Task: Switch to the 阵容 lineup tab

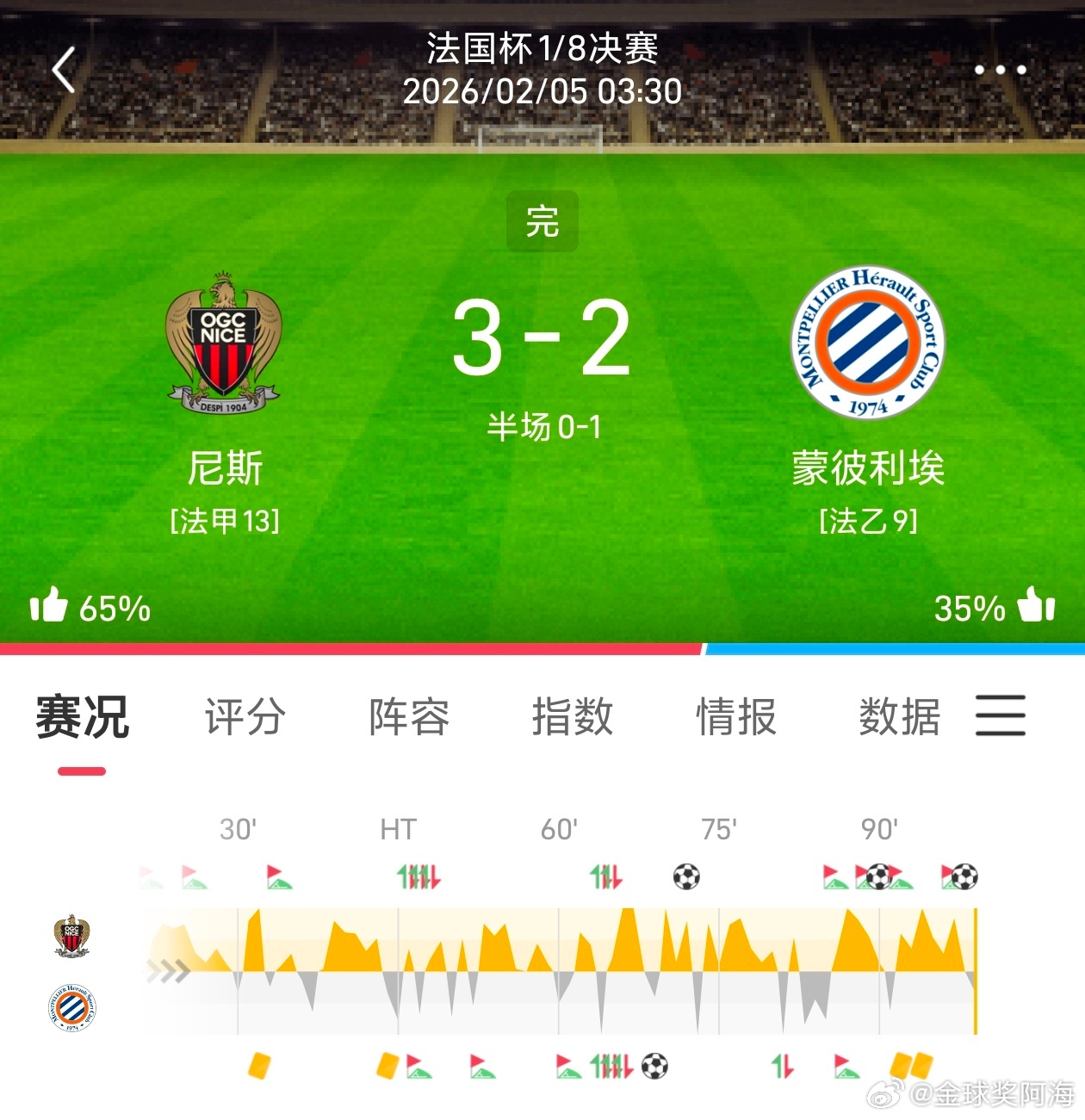Action: pos(409,718)
